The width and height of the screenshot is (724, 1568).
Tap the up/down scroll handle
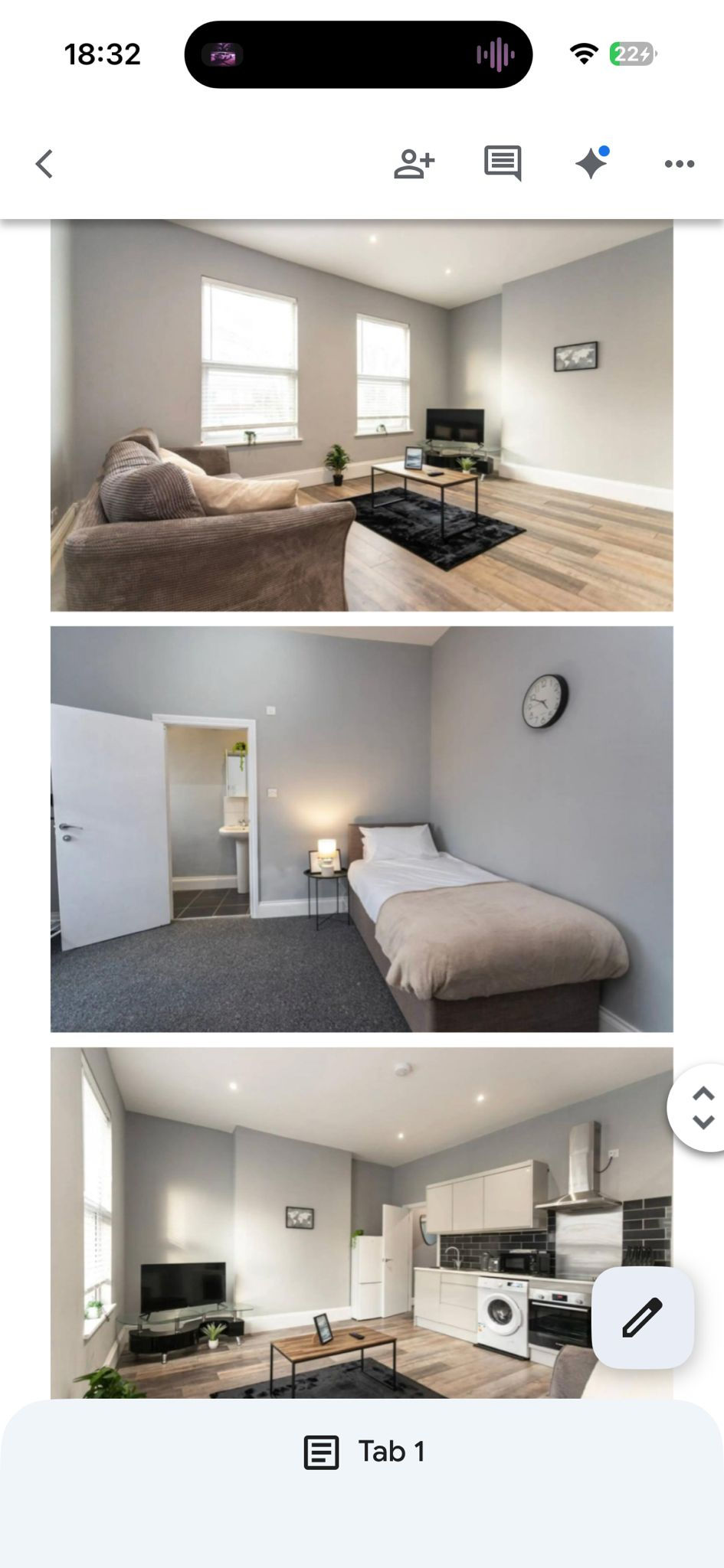click(702, 1108)
